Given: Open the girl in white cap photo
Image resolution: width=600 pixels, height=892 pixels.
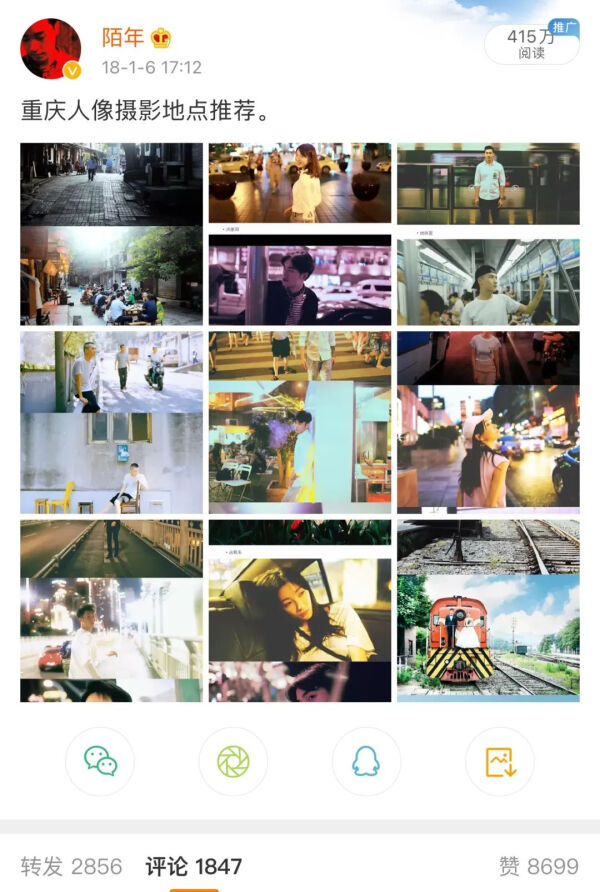Looking at the screenshot, I should [488, 422].
